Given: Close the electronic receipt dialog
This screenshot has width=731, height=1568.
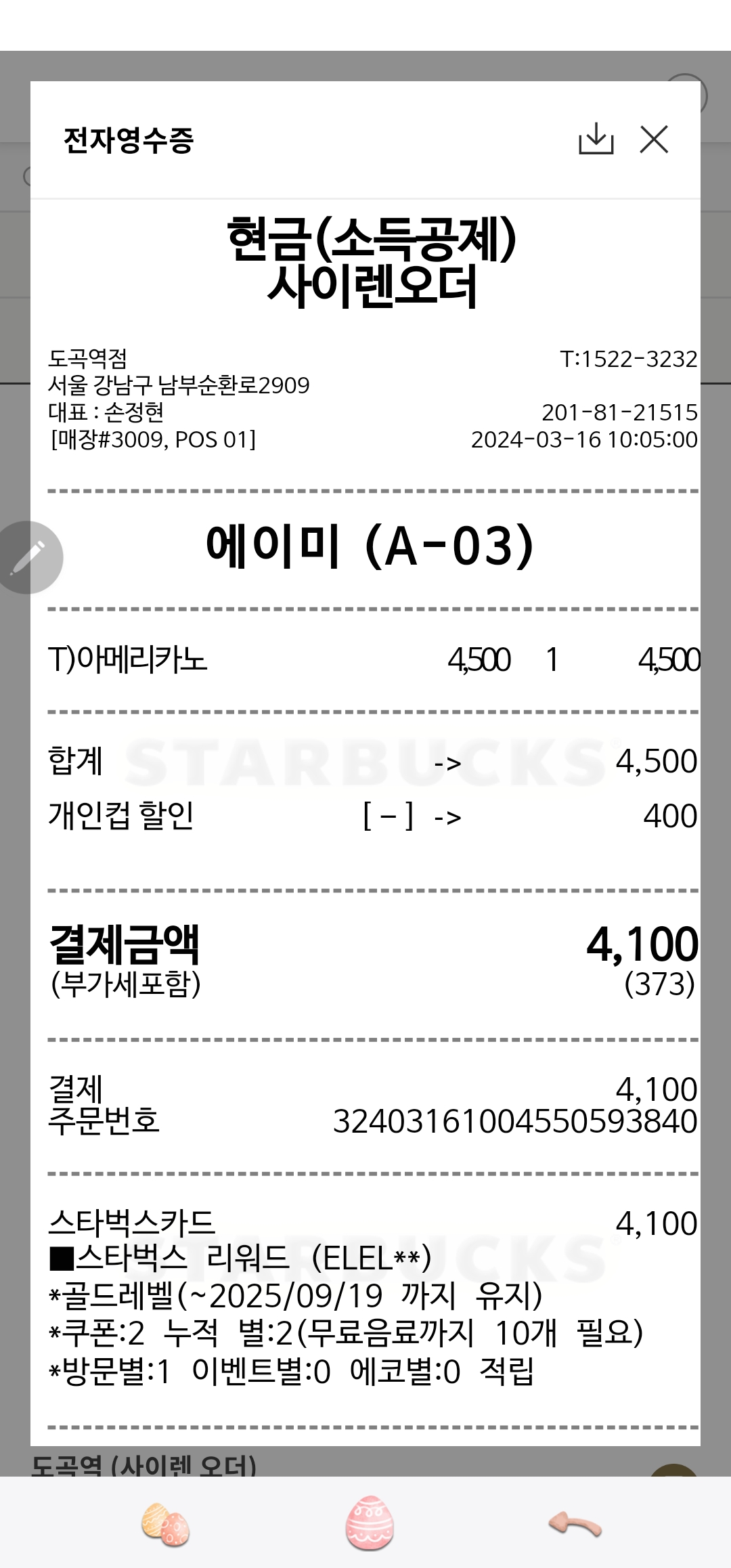Looking at the screenshot, I should click(x=654, y=139).
